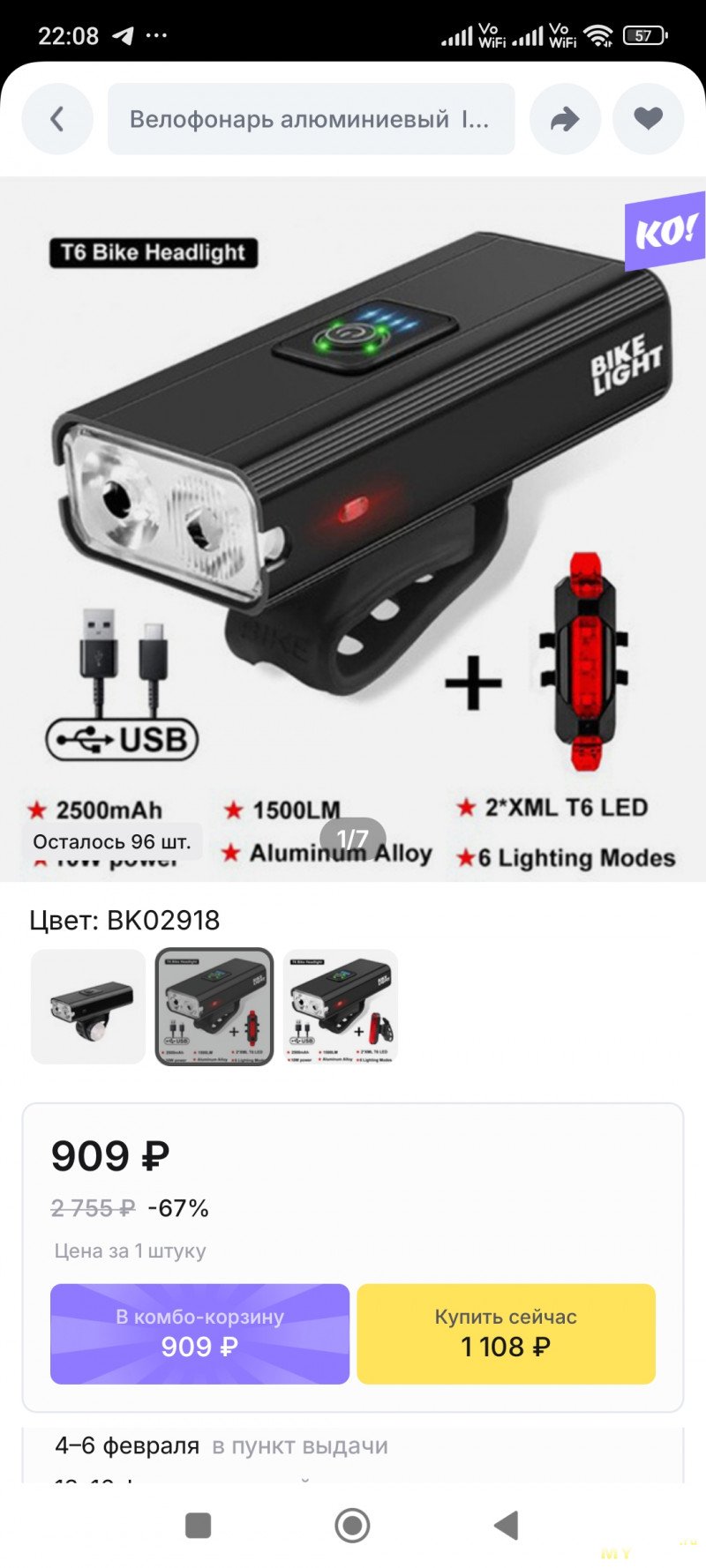Image resolution: width=706 pixels, height=1568 pixels.
Task: Tap the system home button
Action: 352,1525
